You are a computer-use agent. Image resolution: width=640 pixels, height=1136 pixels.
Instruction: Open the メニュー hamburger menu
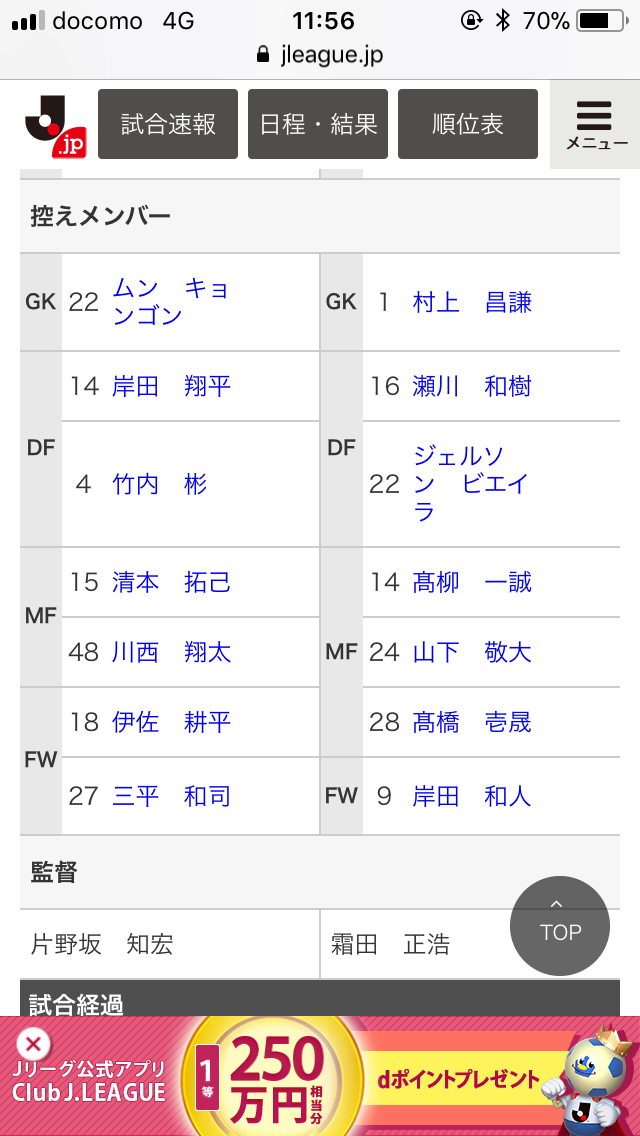[596, 124]
